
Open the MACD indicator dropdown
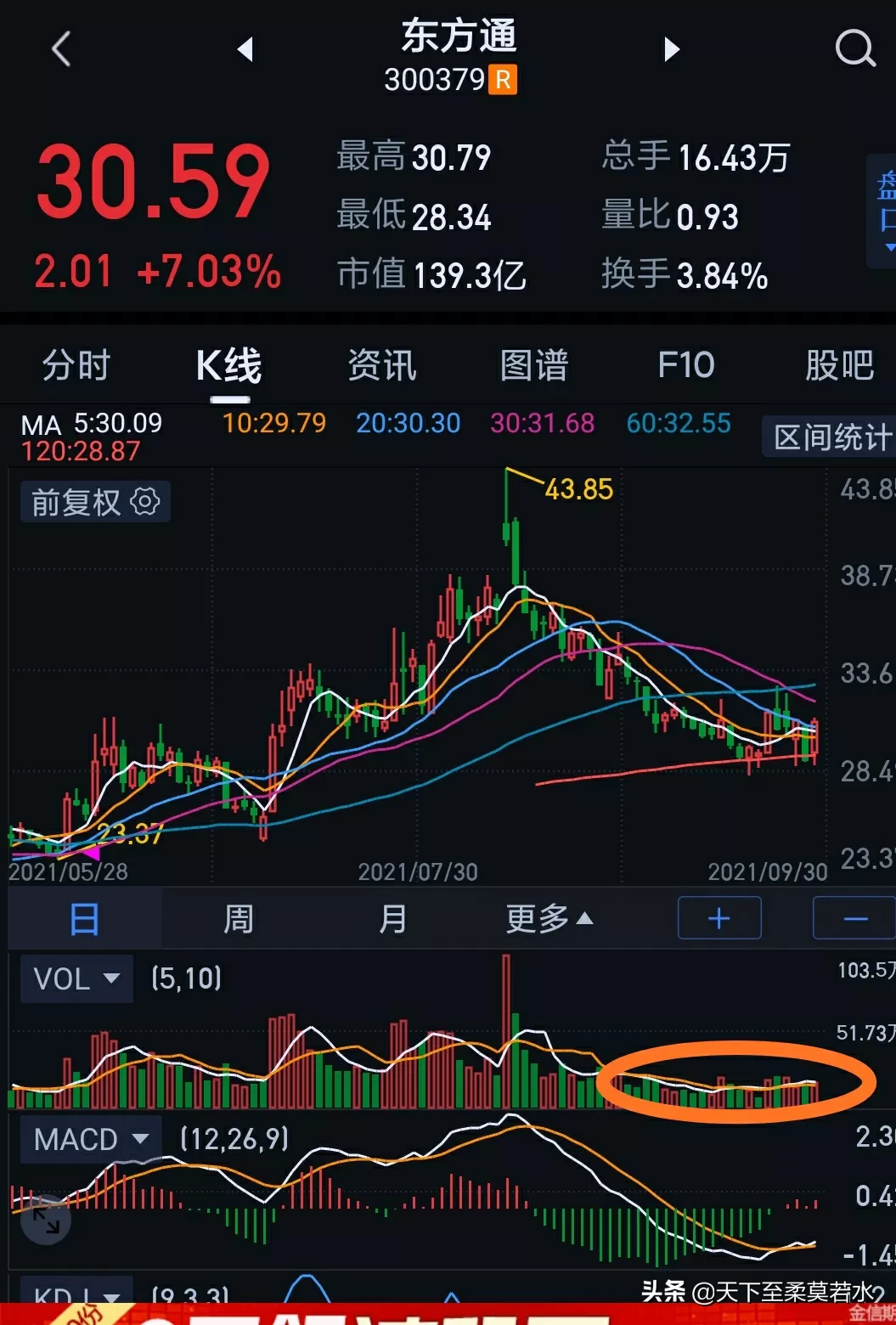click(x=91, y=1138)
